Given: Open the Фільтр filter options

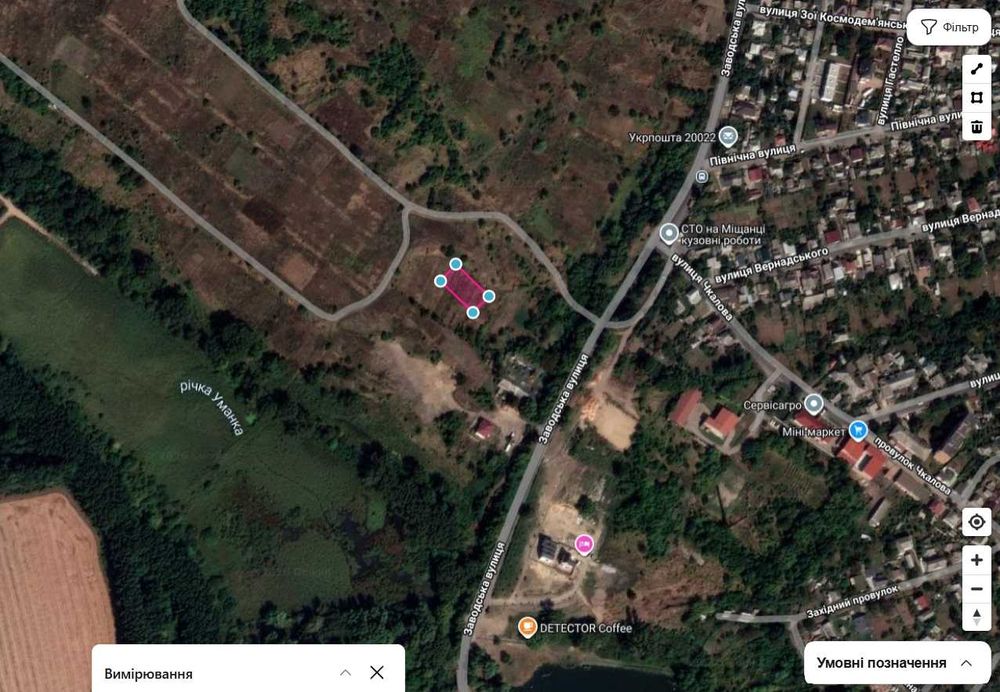Looking at the screenshot, I should pos(949,27).
